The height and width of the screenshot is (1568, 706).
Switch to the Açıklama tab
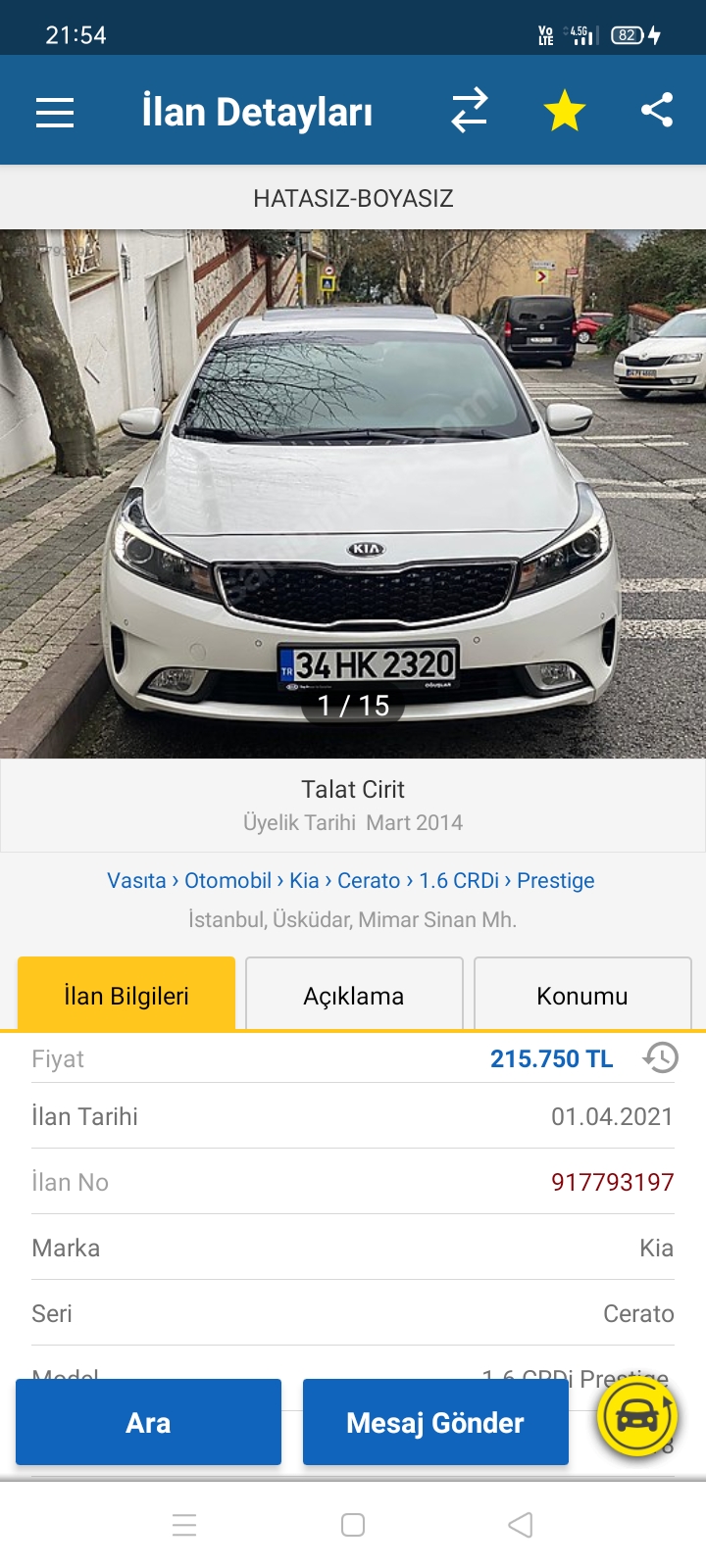[354, 996]
